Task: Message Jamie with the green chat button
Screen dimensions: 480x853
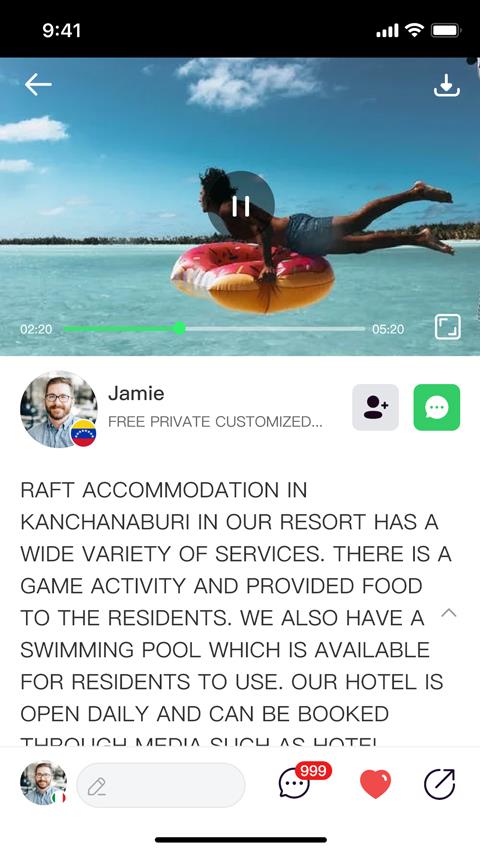Action: (x=437, y=407)
